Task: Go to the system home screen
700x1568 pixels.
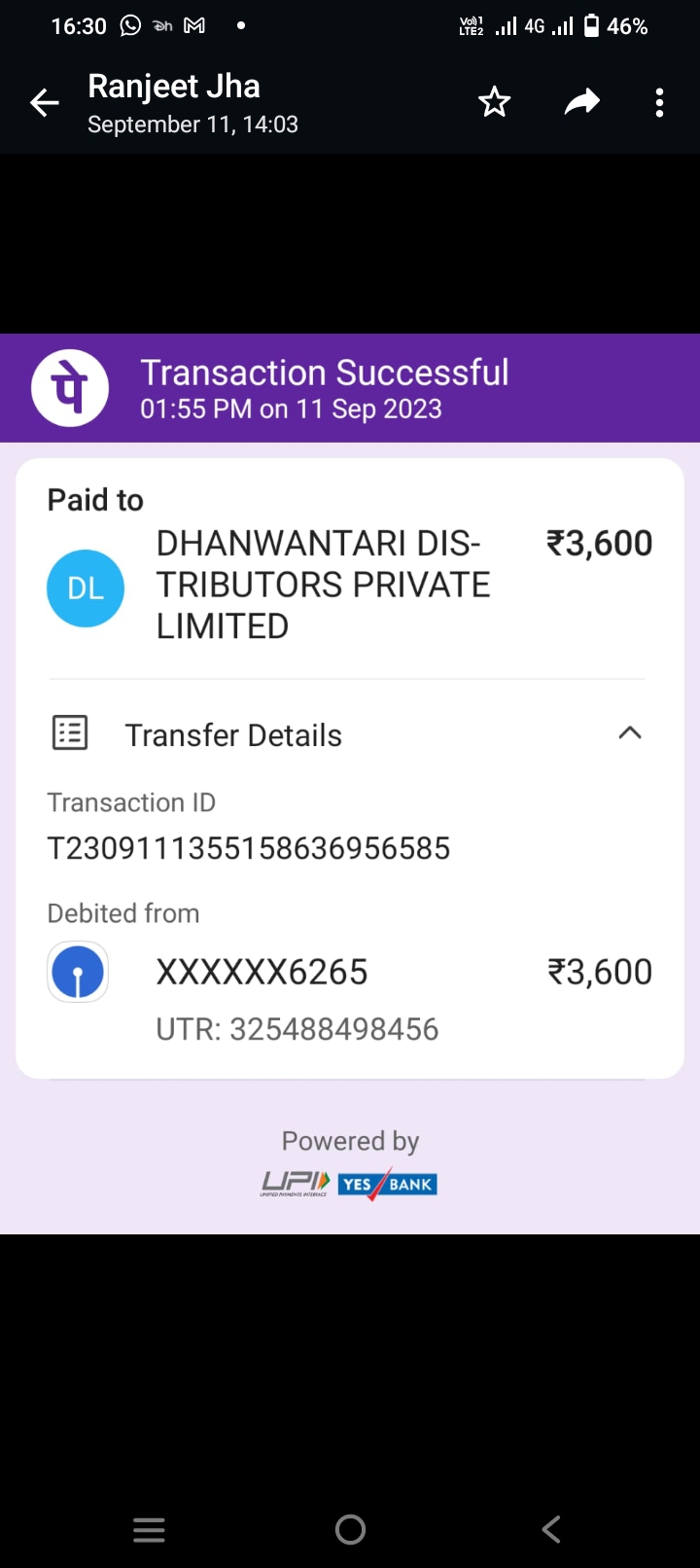Action: click(350, 1530)
